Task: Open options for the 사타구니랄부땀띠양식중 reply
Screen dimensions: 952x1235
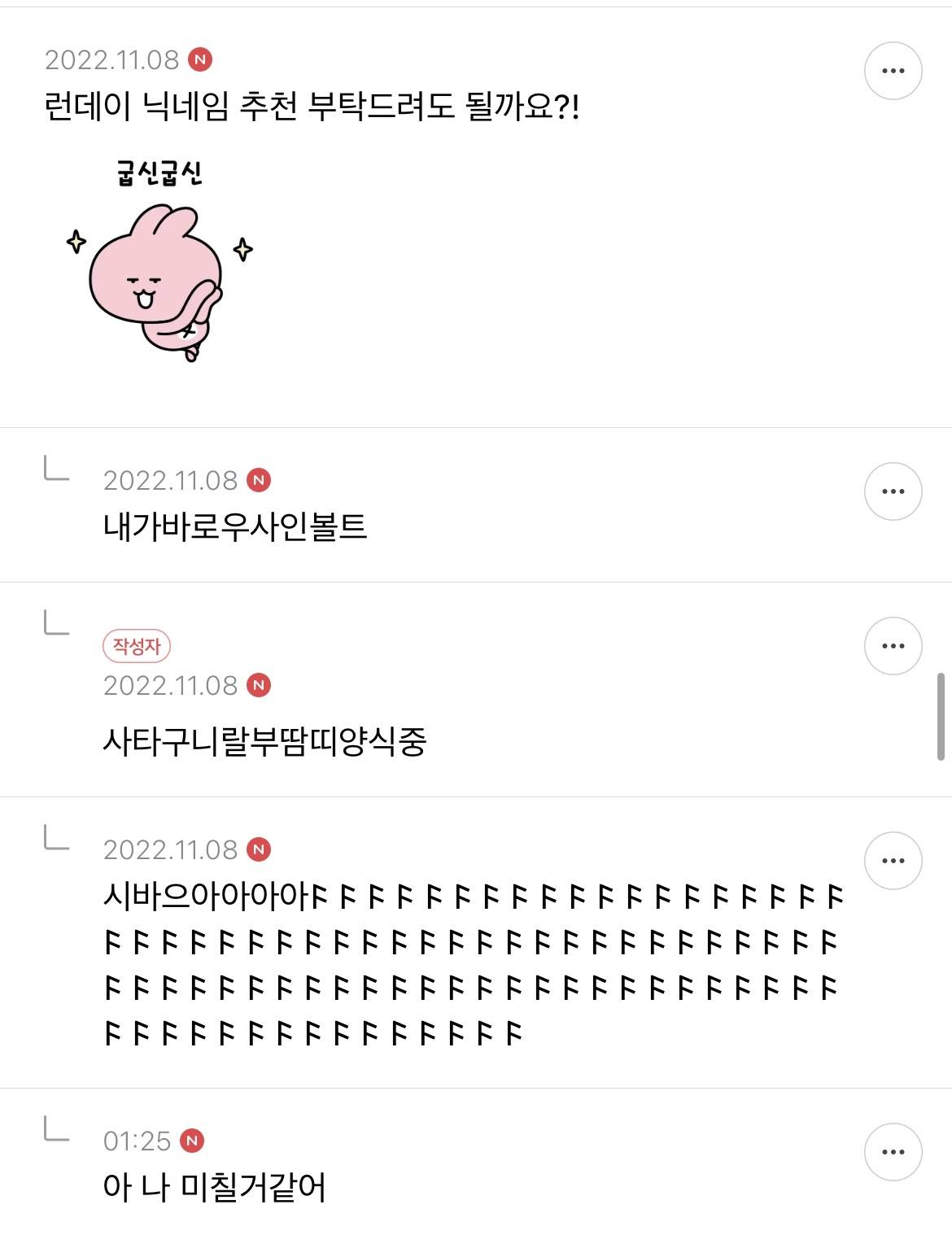Action: 893,647
